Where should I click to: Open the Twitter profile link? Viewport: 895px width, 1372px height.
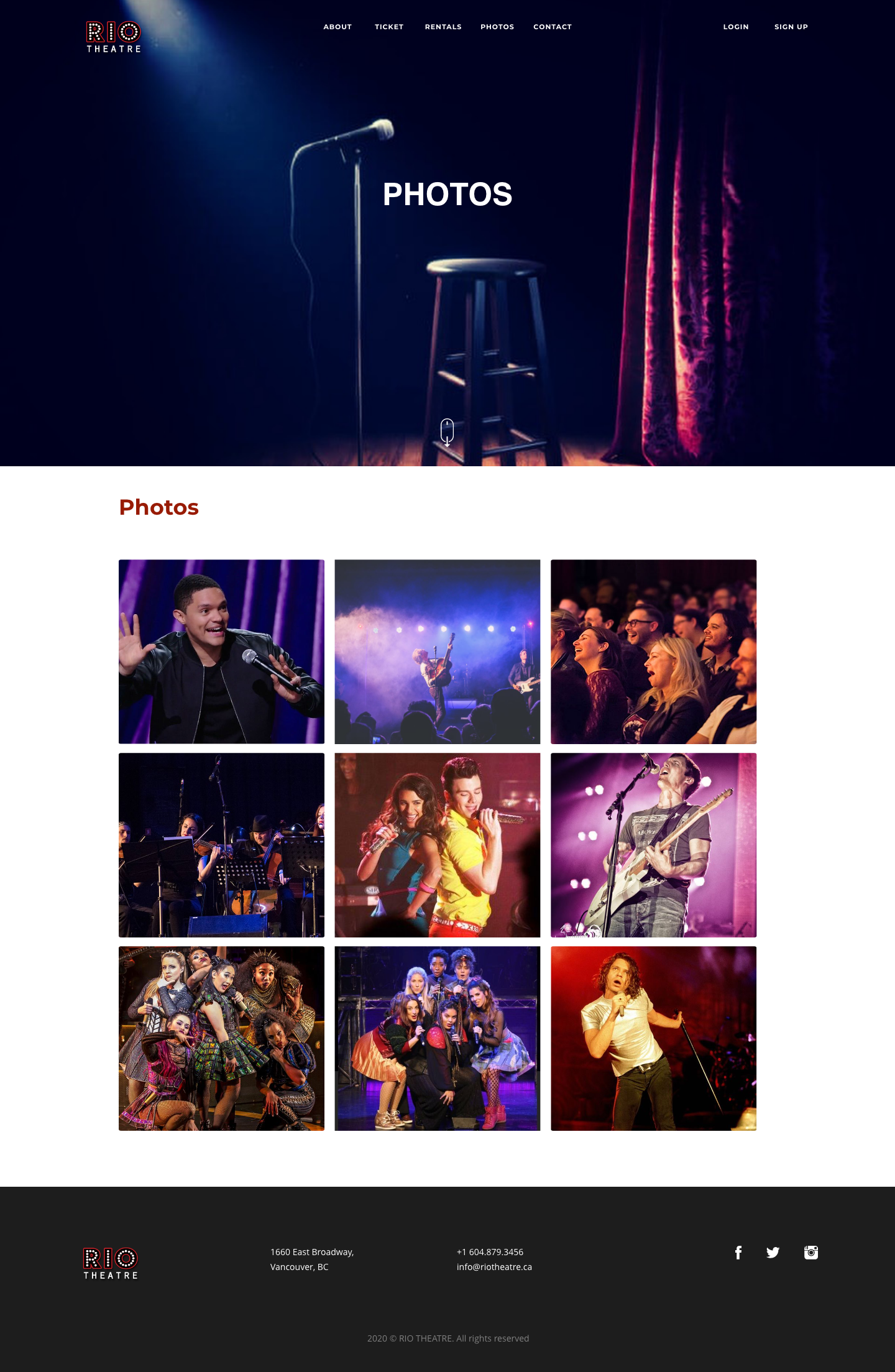point(773,1253)
